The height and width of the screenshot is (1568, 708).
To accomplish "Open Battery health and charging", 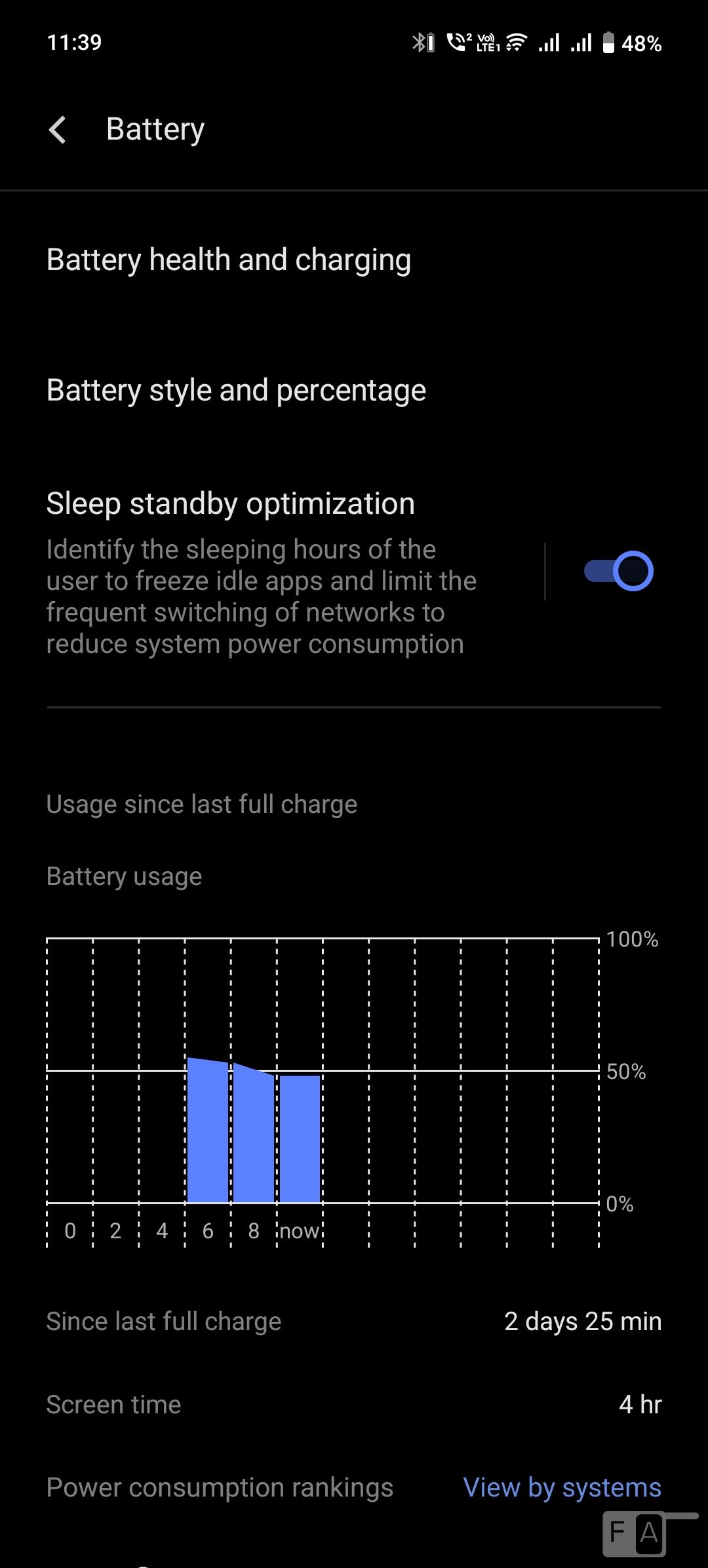I will 354,260.
